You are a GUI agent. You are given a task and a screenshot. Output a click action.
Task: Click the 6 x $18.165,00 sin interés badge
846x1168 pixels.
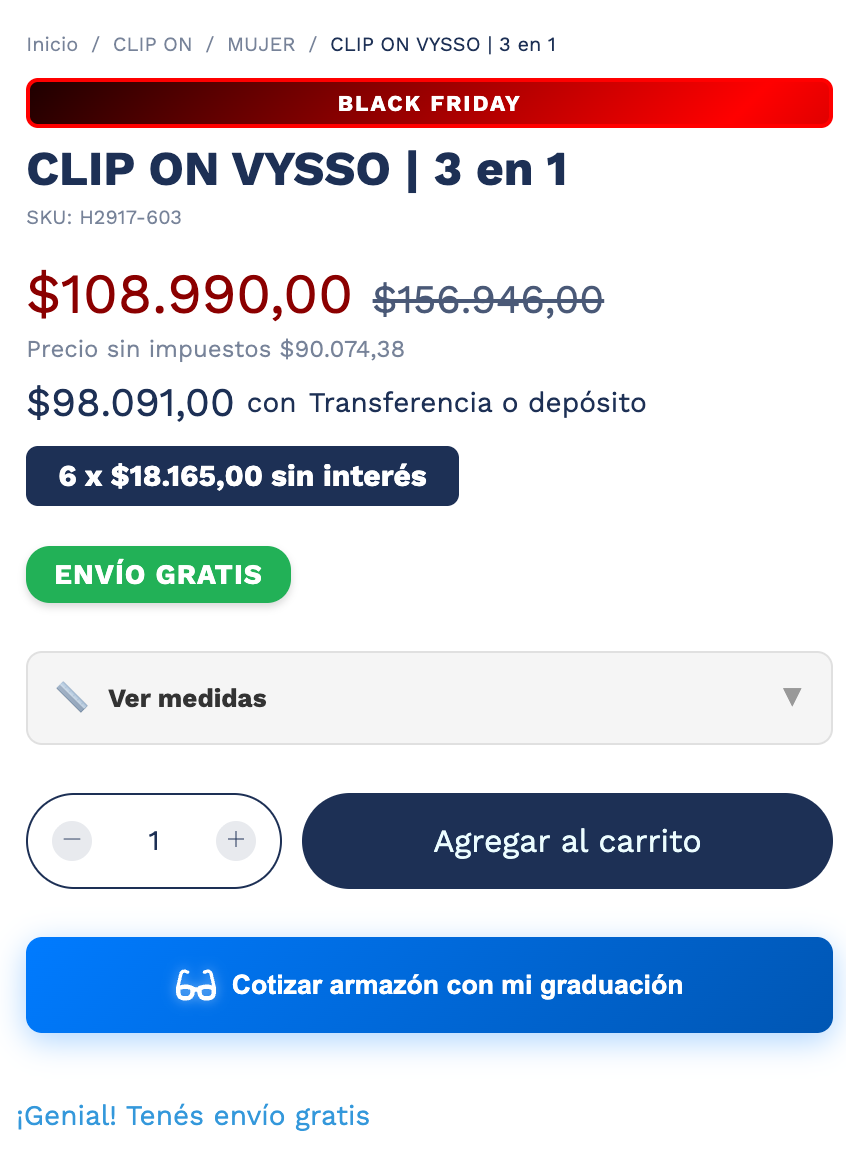click(242, 476)
